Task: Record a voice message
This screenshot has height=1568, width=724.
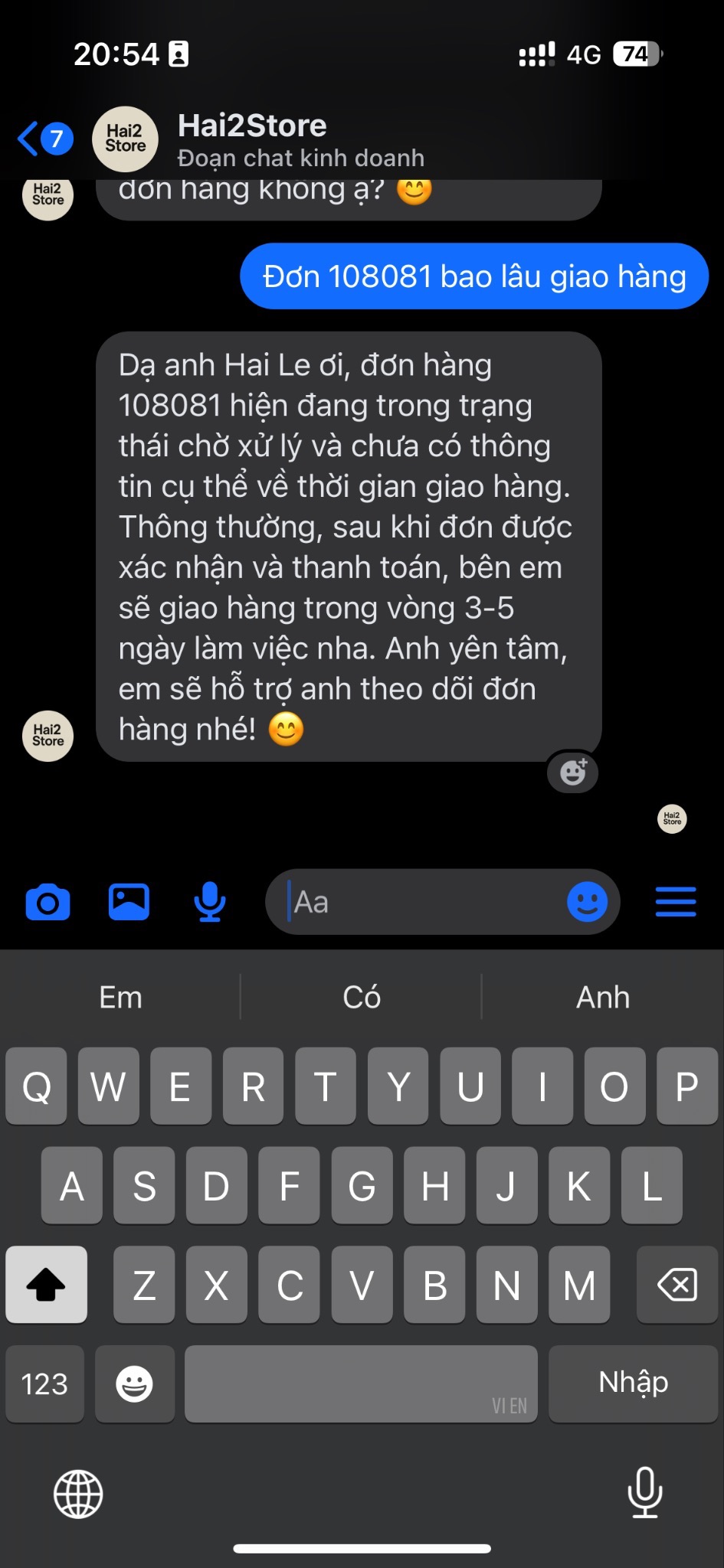Action: (209, 902)
